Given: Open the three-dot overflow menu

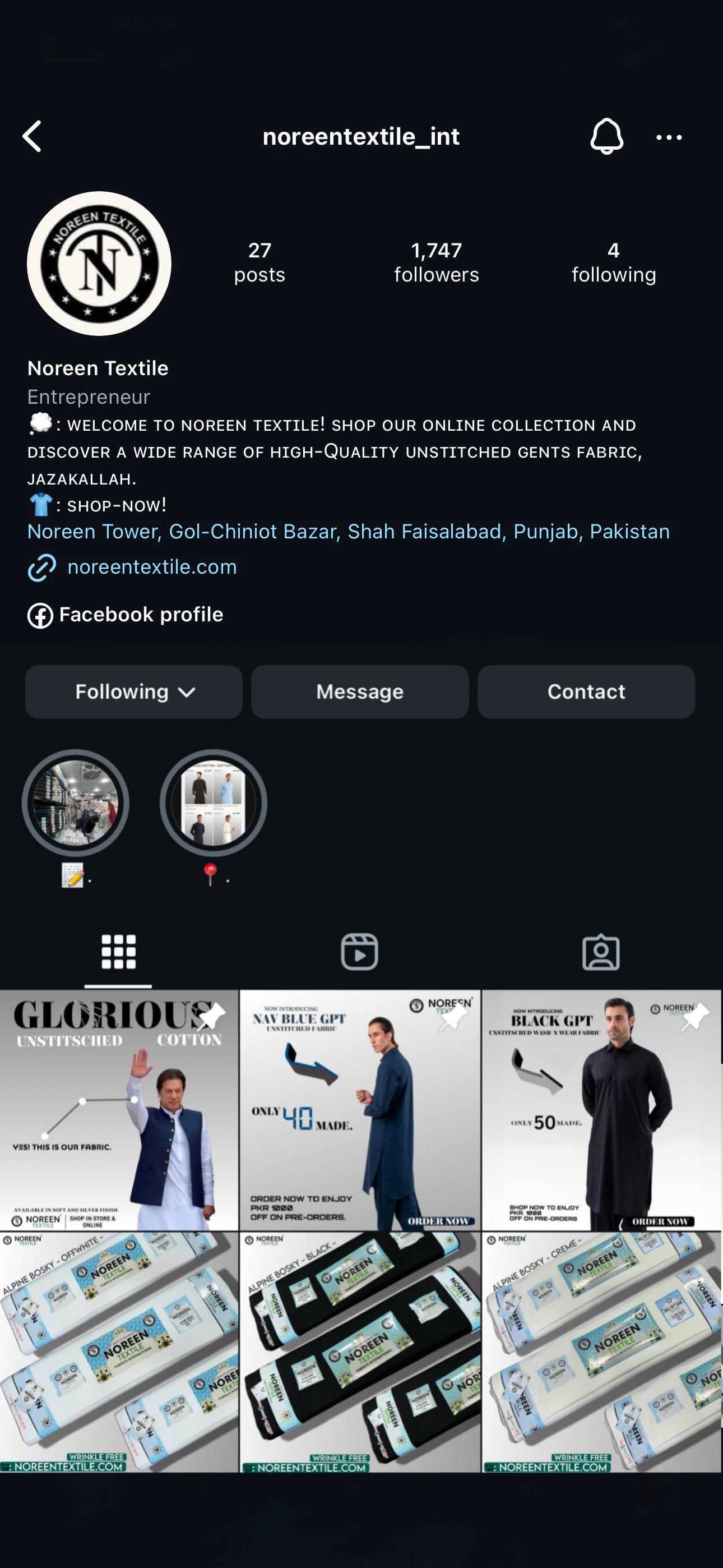Looking at the screenshot, I should tap(668, 137).
